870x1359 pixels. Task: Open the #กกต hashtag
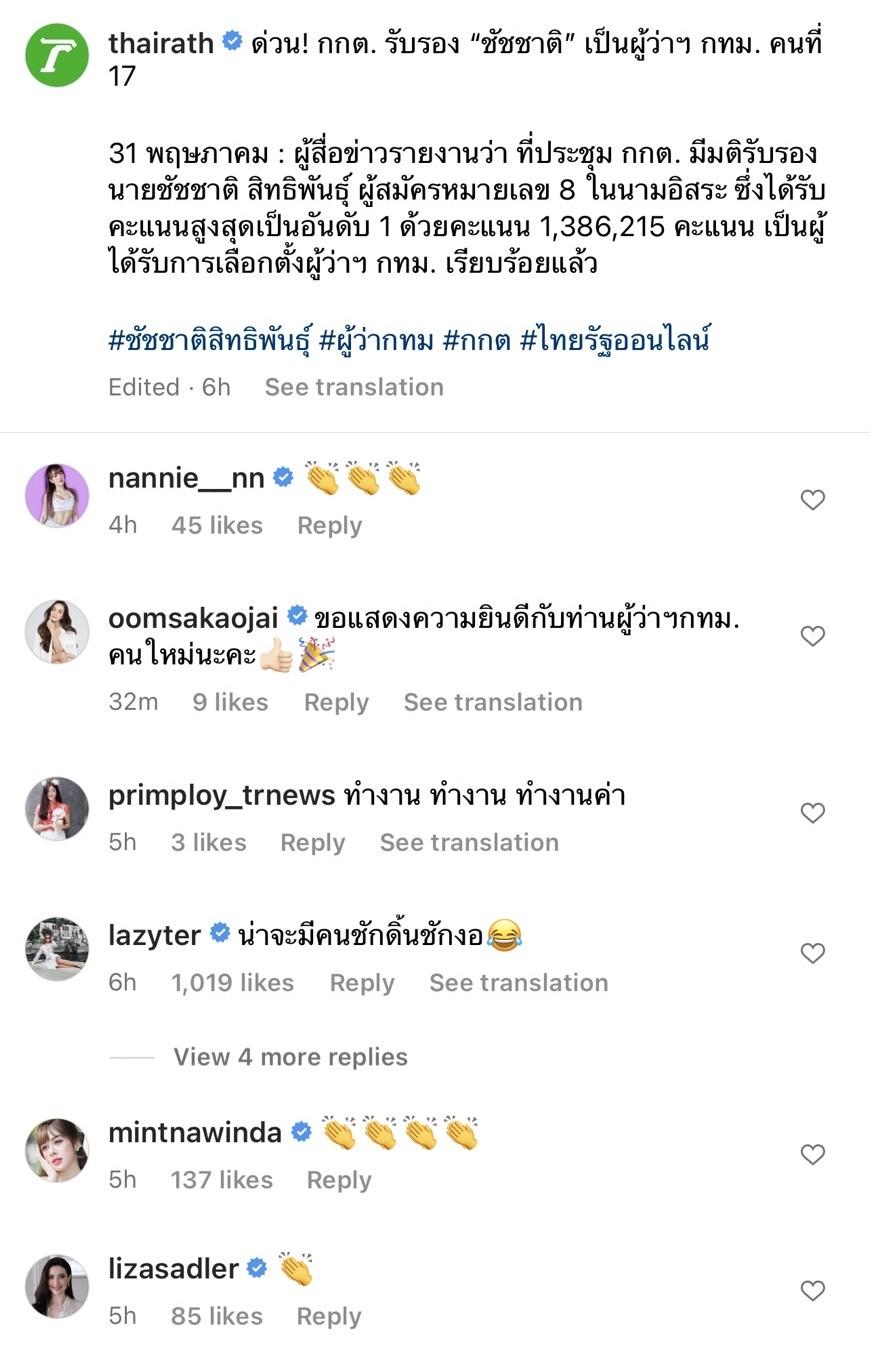point(476,341)
